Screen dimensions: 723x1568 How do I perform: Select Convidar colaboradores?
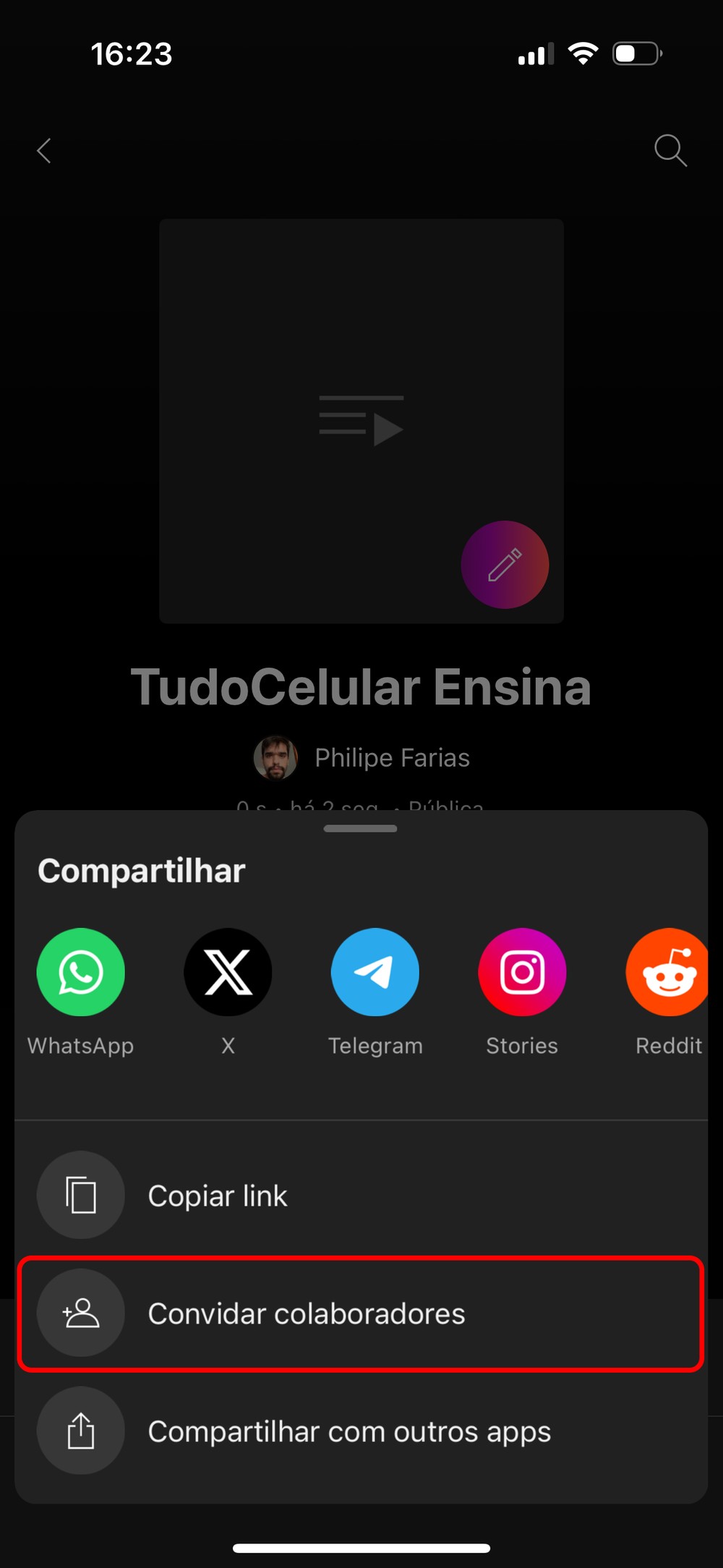click(307, 1313)
